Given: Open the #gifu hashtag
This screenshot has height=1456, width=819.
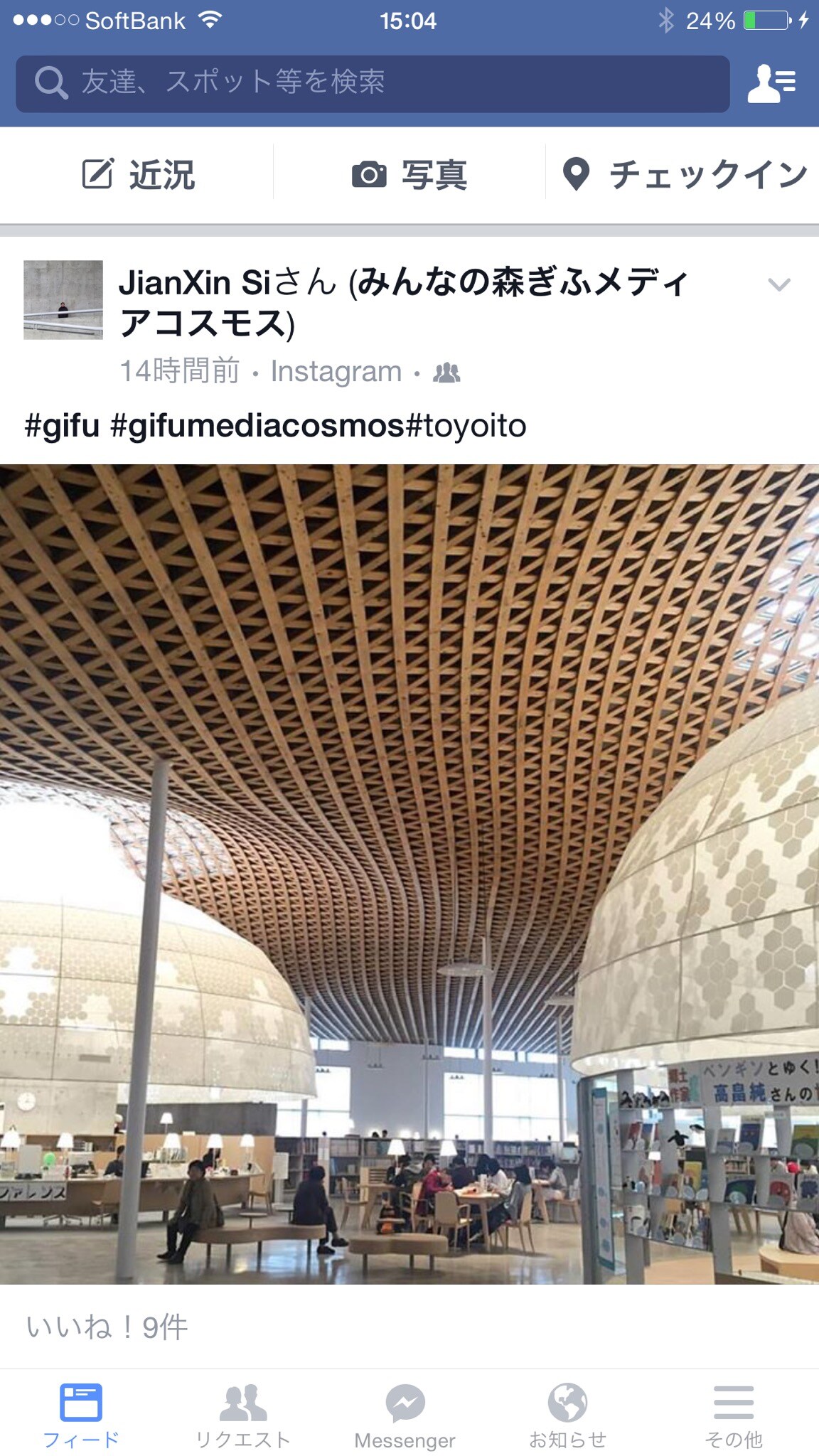Looking at the screenshot, I should pos(62,426).
